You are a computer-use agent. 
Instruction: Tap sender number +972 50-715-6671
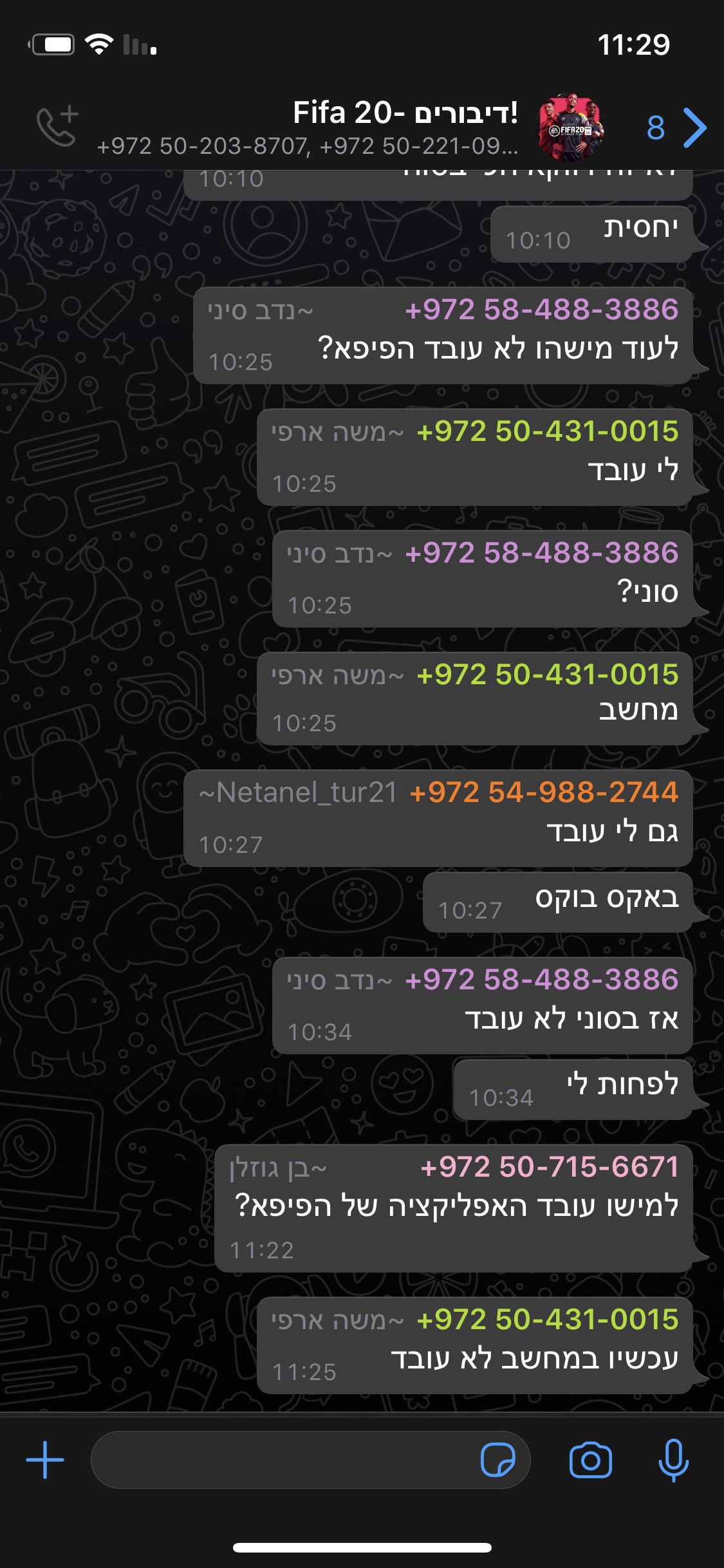coord(550,1167)
